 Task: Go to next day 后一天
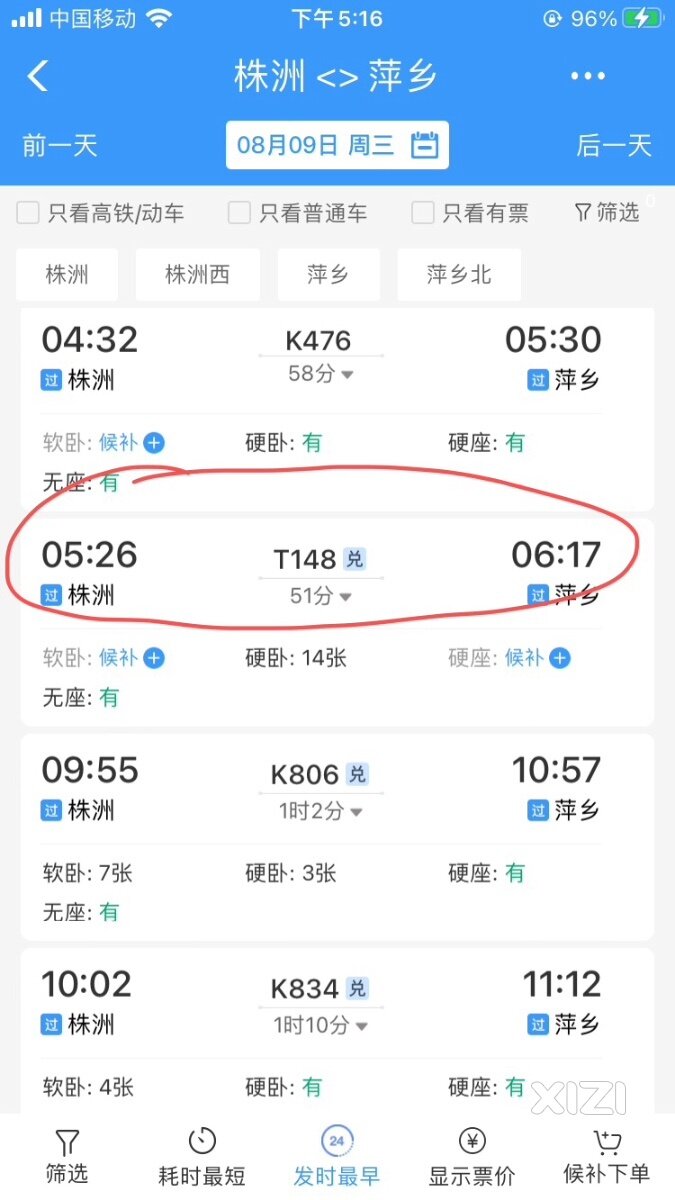pyautogui.click(x=613, y=146)
